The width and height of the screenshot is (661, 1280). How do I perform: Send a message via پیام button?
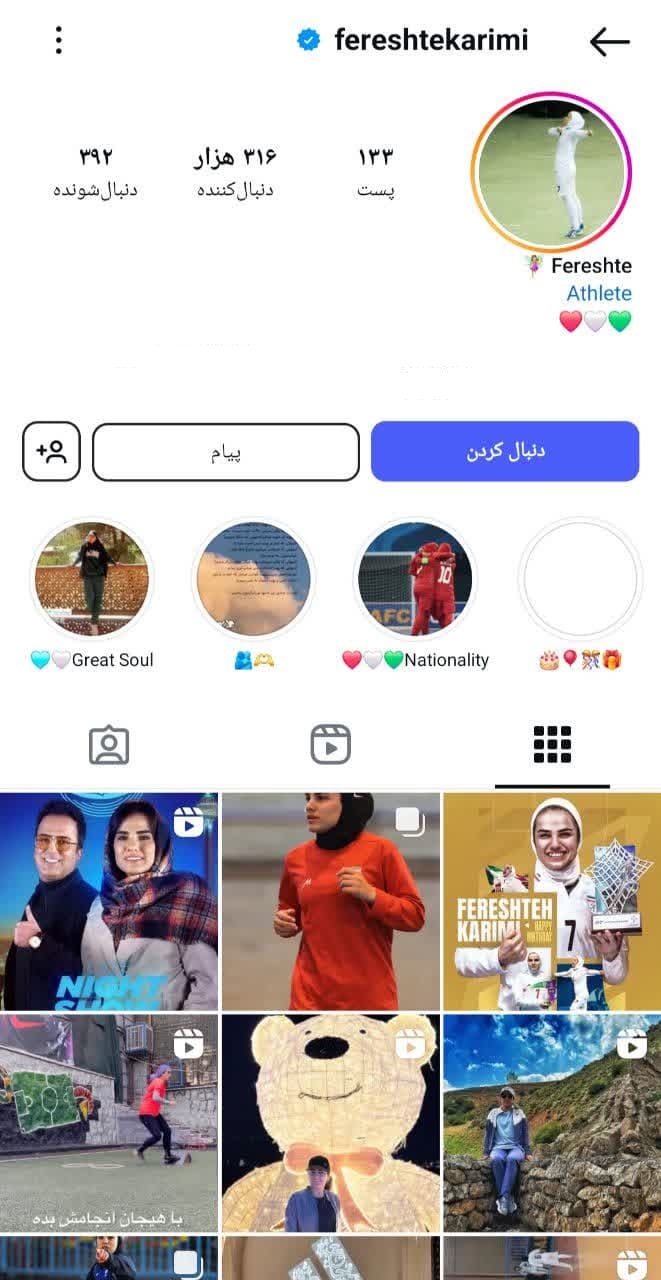(226, 452)
